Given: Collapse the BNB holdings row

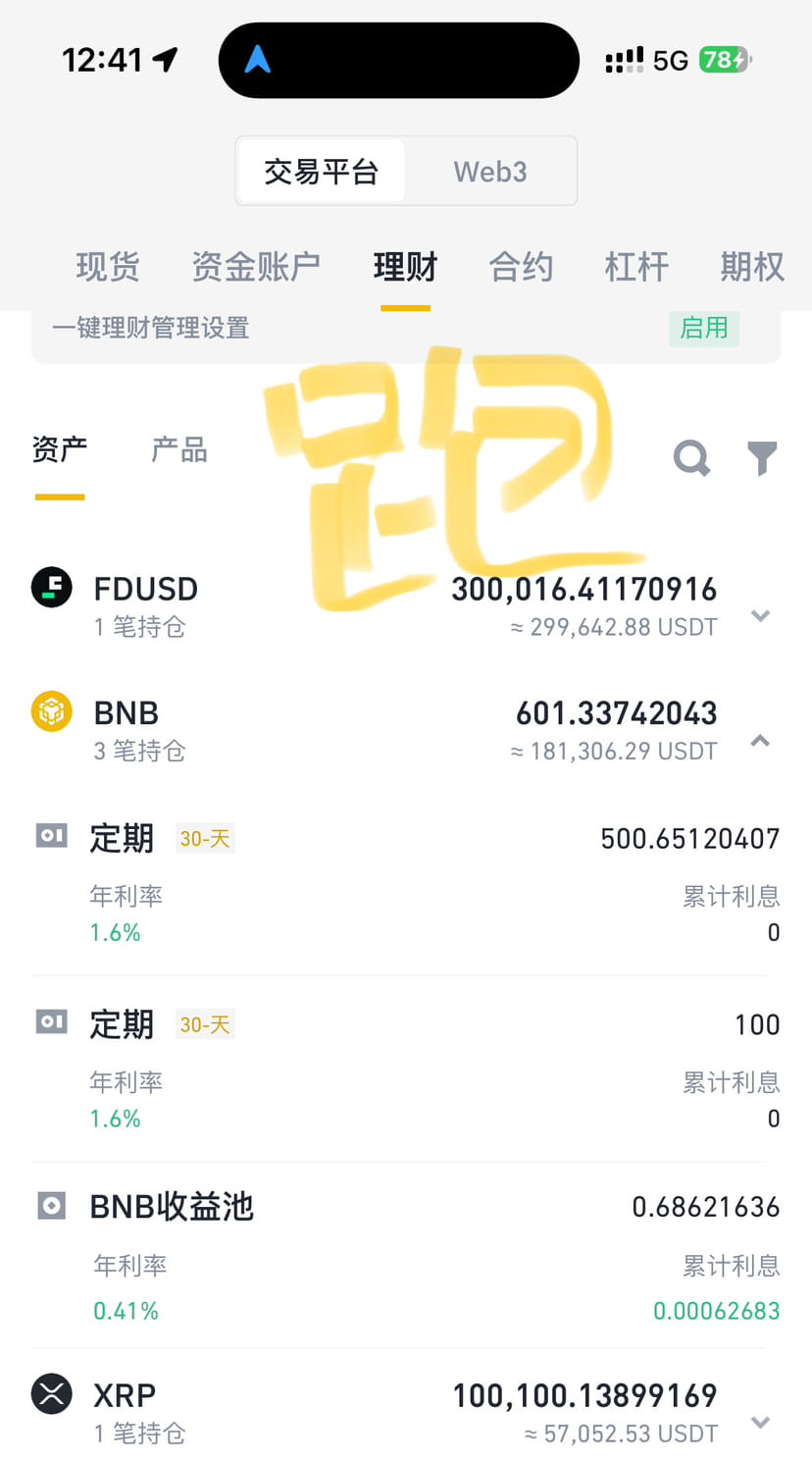Looking at the screenshot, I should click(x=406, y=731).
